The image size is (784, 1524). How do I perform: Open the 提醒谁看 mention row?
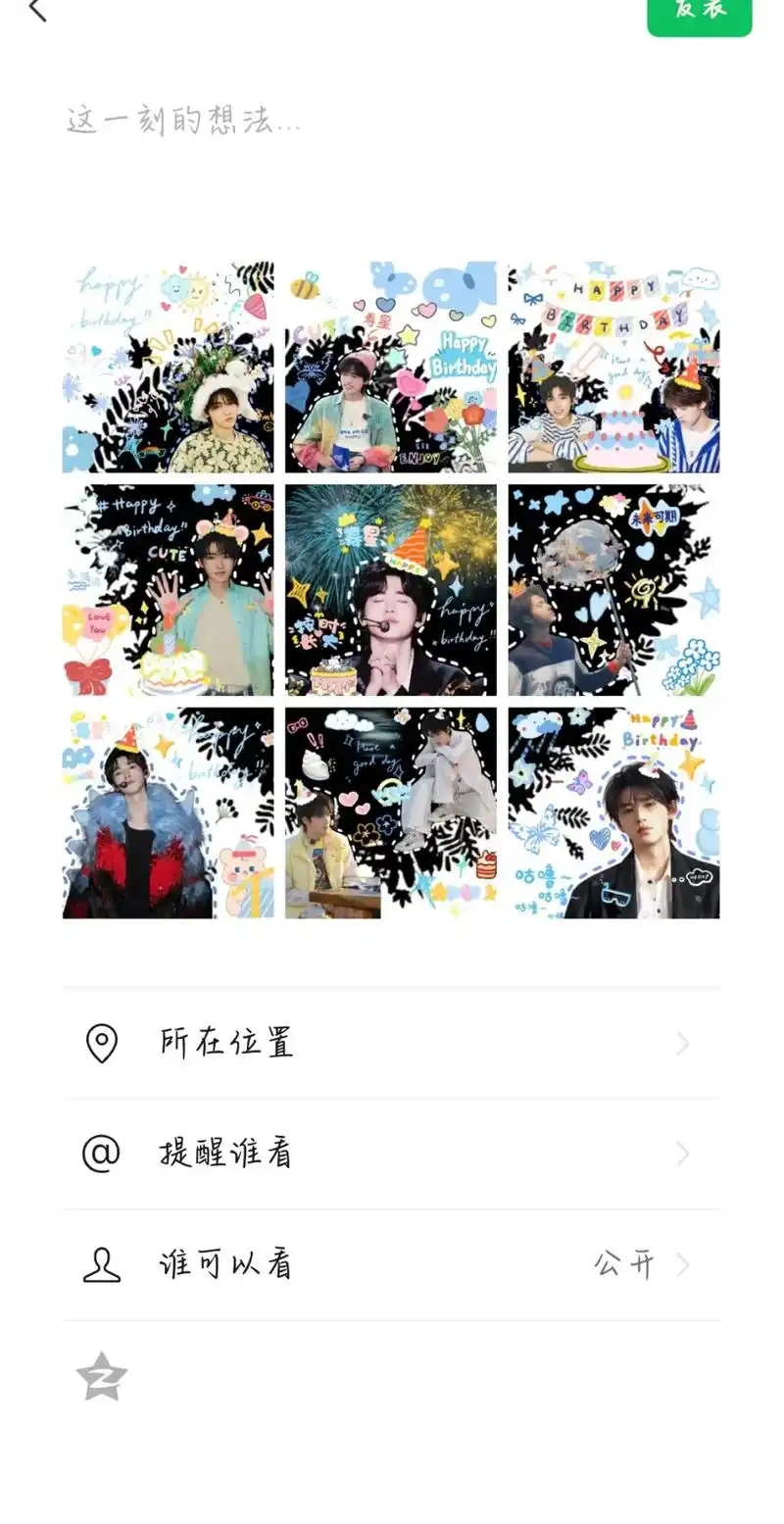point(390,1154)
